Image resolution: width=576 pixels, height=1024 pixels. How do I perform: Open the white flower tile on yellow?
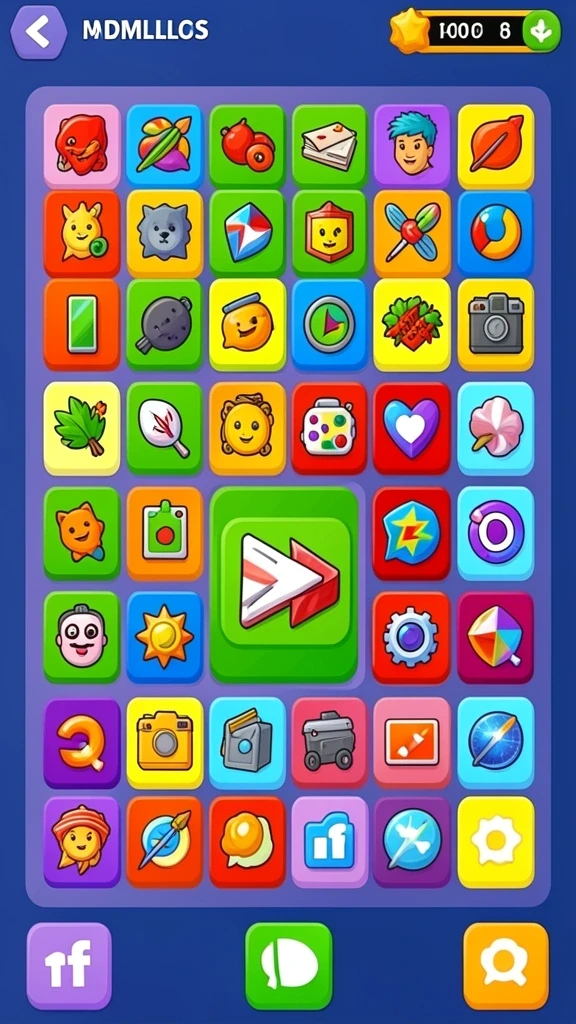tap(496, 842)
